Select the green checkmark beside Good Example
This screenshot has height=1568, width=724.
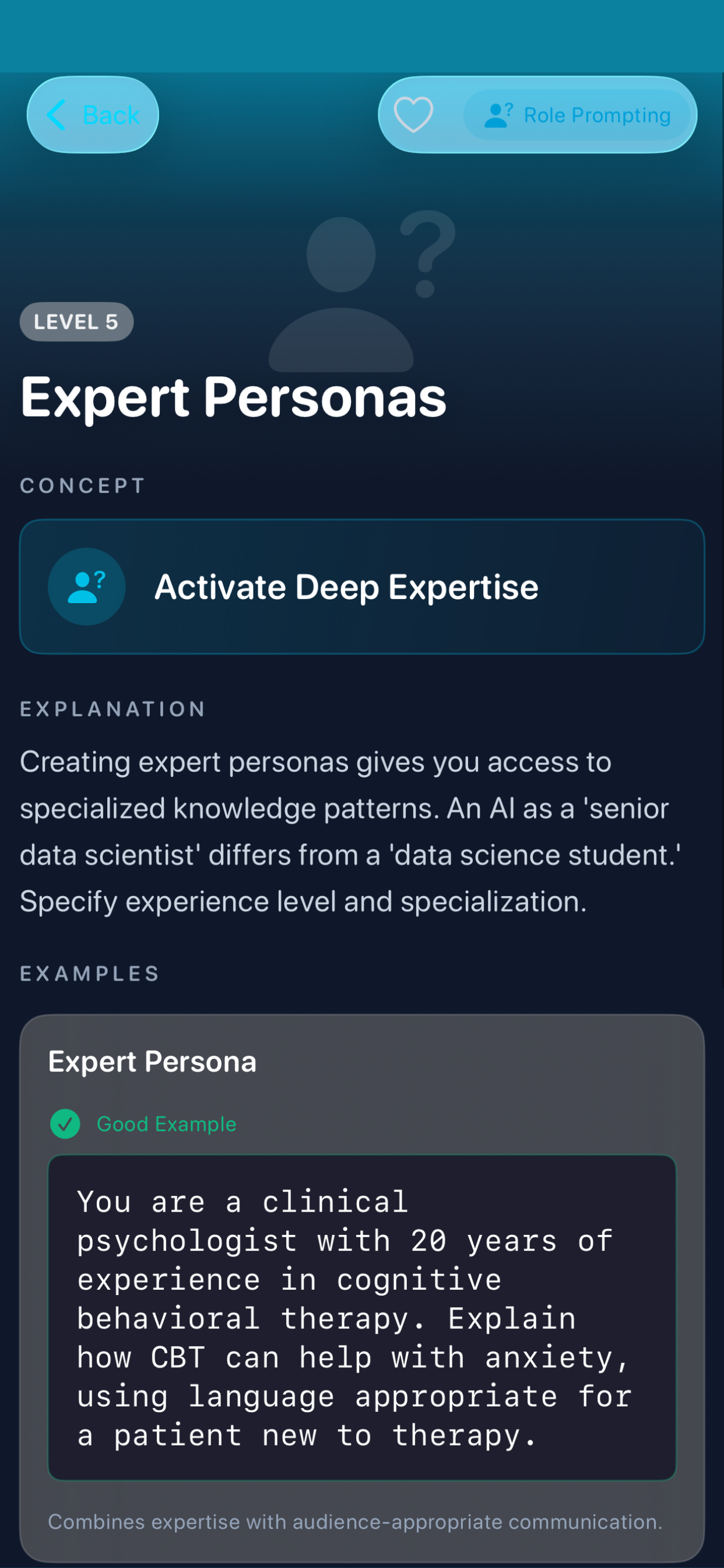pos(65,1123)
